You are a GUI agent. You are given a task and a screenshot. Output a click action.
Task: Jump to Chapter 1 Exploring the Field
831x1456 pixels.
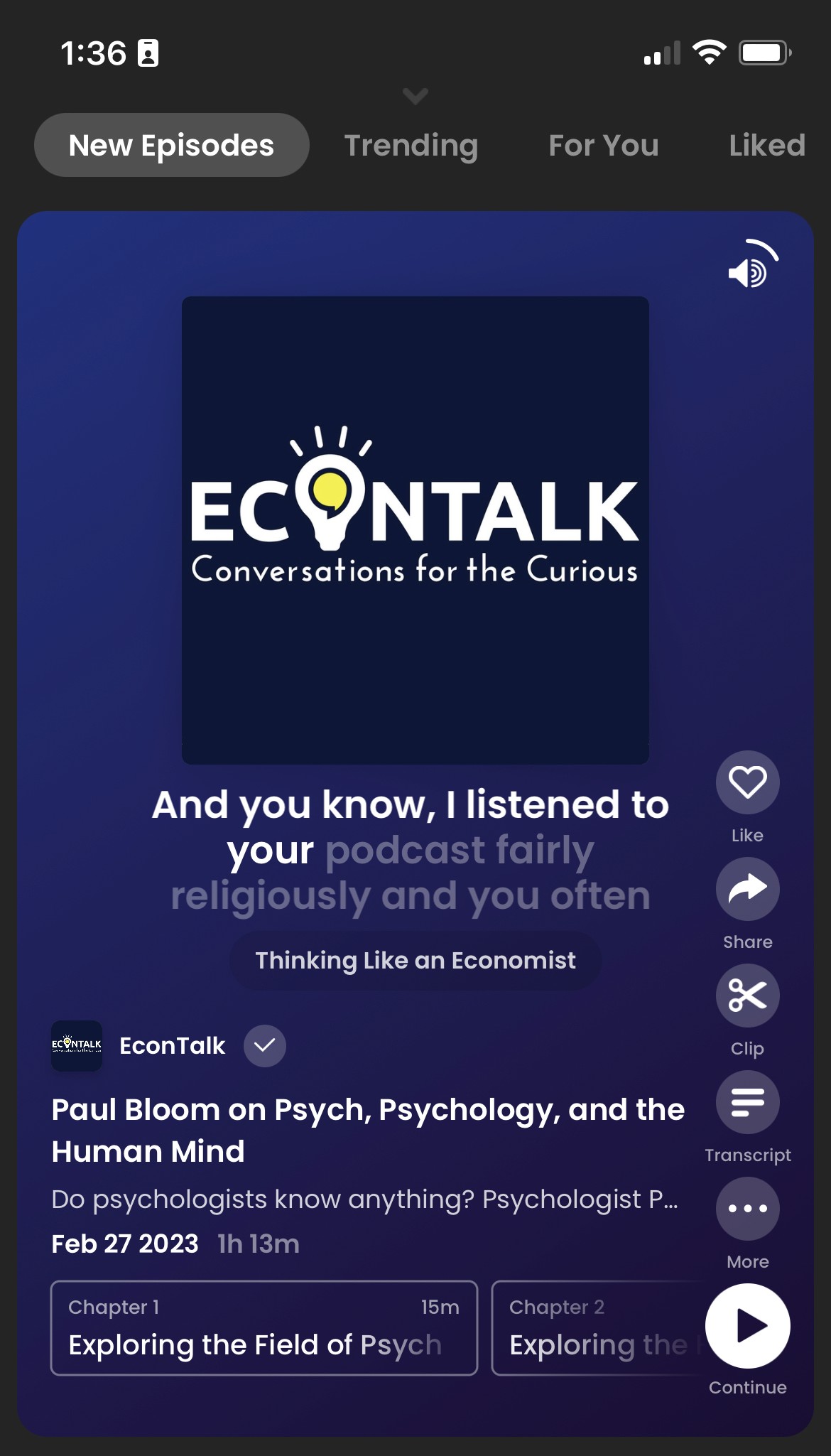click(x=264, y=1328)
